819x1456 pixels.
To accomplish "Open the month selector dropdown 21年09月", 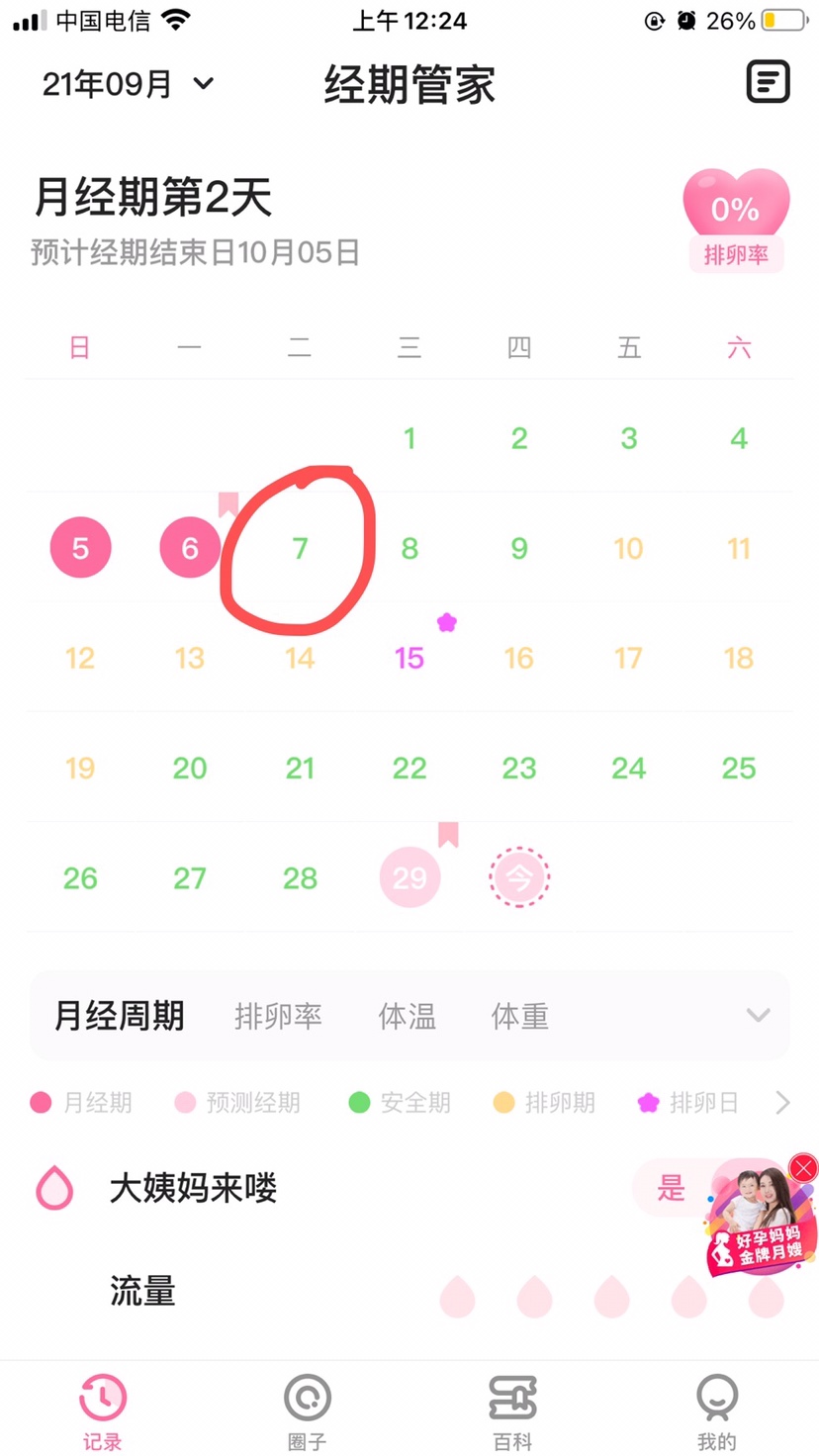I will pyautogui.click(x=129, y=84).
